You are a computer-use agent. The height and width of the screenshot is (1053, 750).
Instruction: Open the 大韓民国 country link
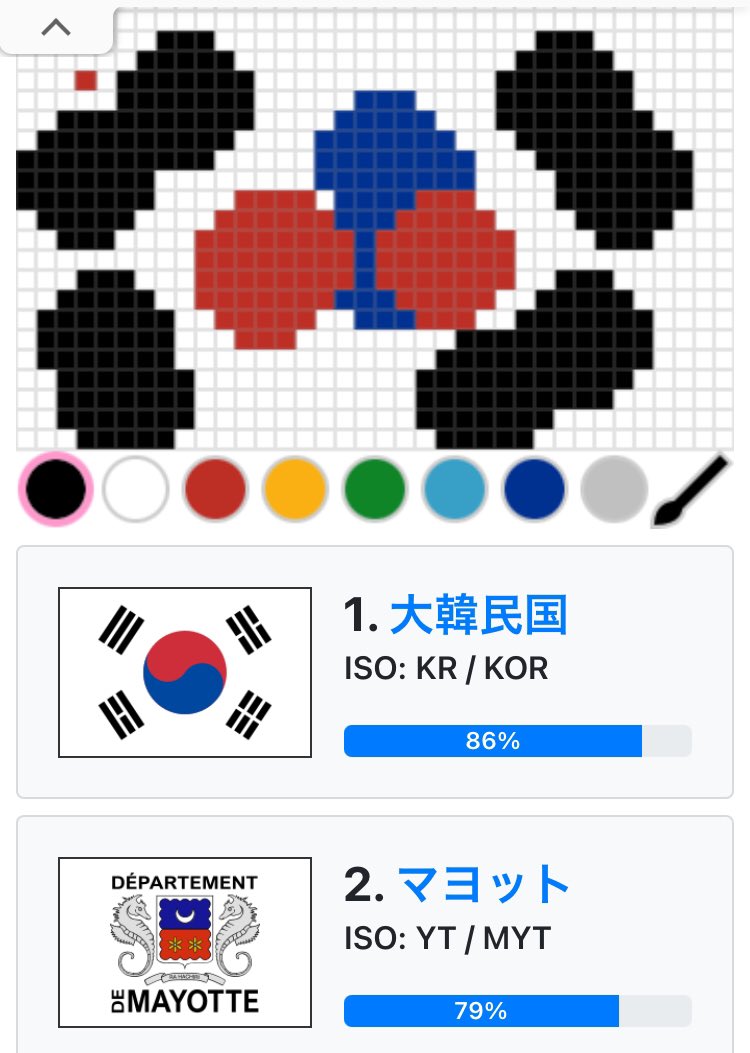pyautogui.click(x=479, y=615)
